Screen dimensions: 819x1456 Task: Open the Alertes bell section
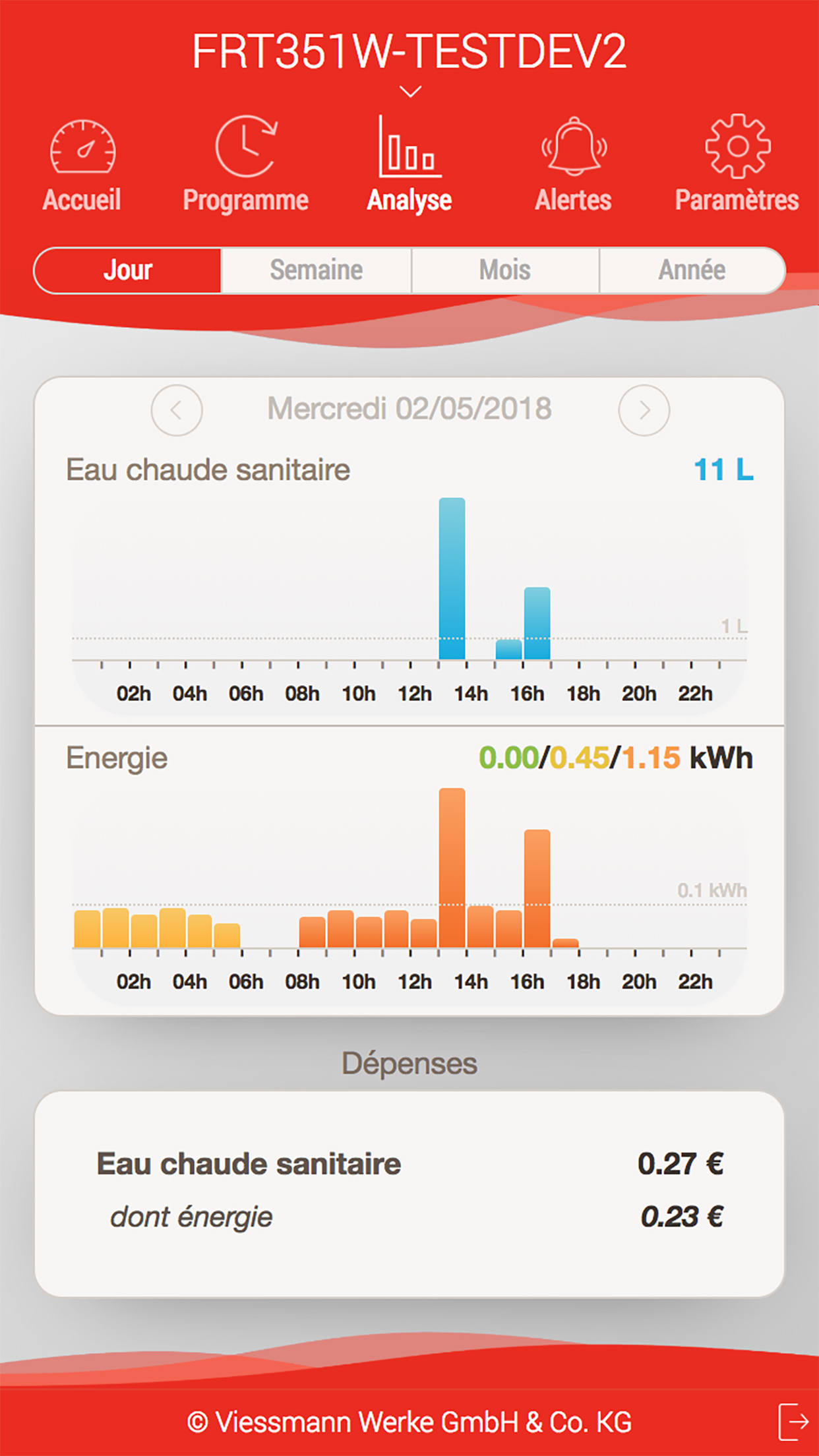click(x=573, y=165)
